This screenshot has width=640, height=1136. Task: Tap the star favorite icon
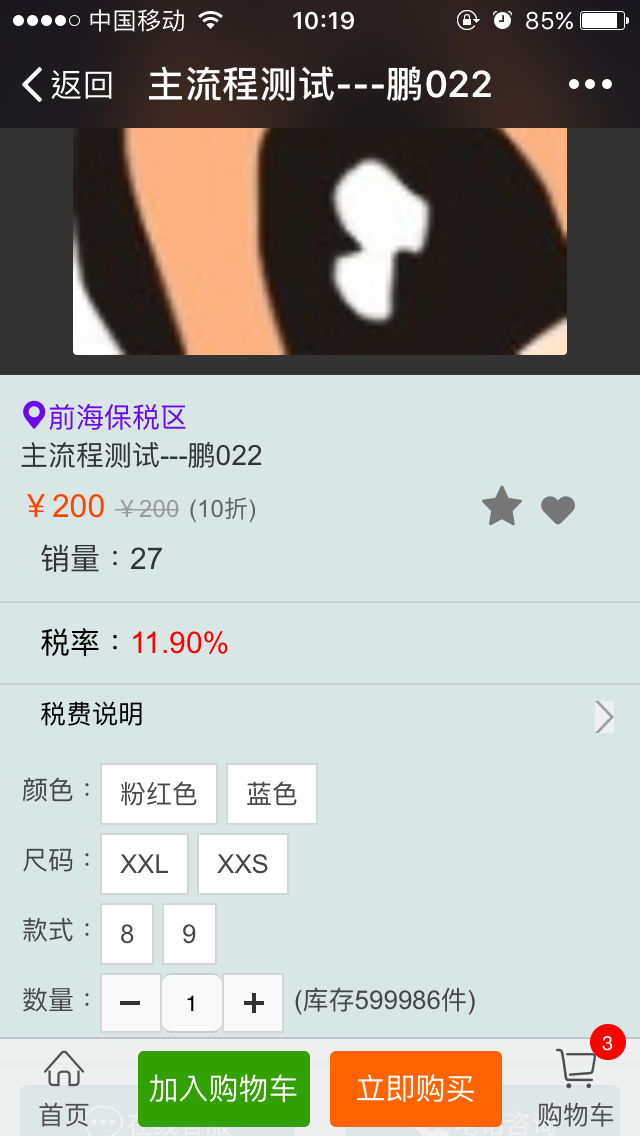[502, 507]
